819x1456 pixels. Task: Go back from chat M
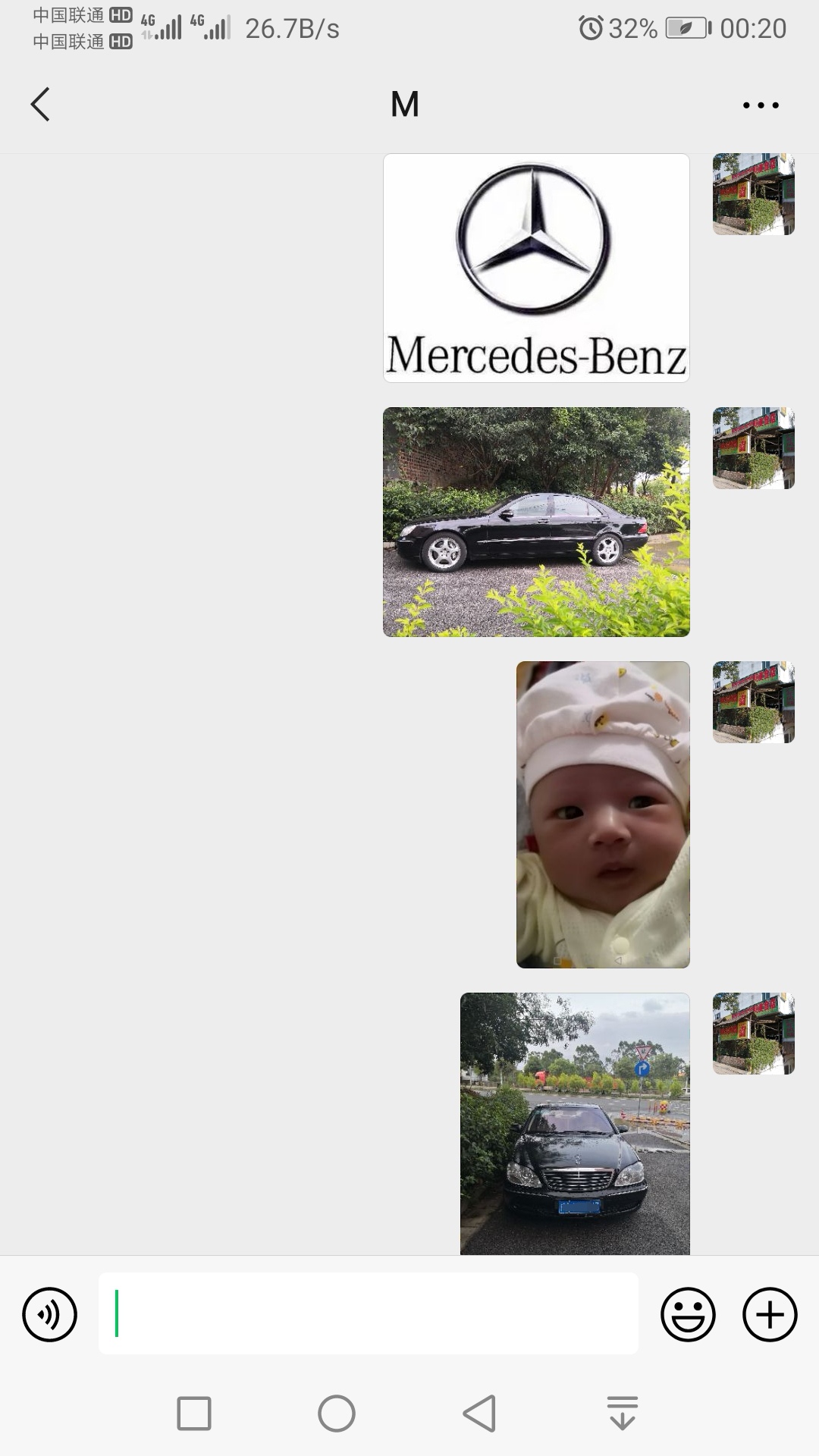tap(40, 104)
